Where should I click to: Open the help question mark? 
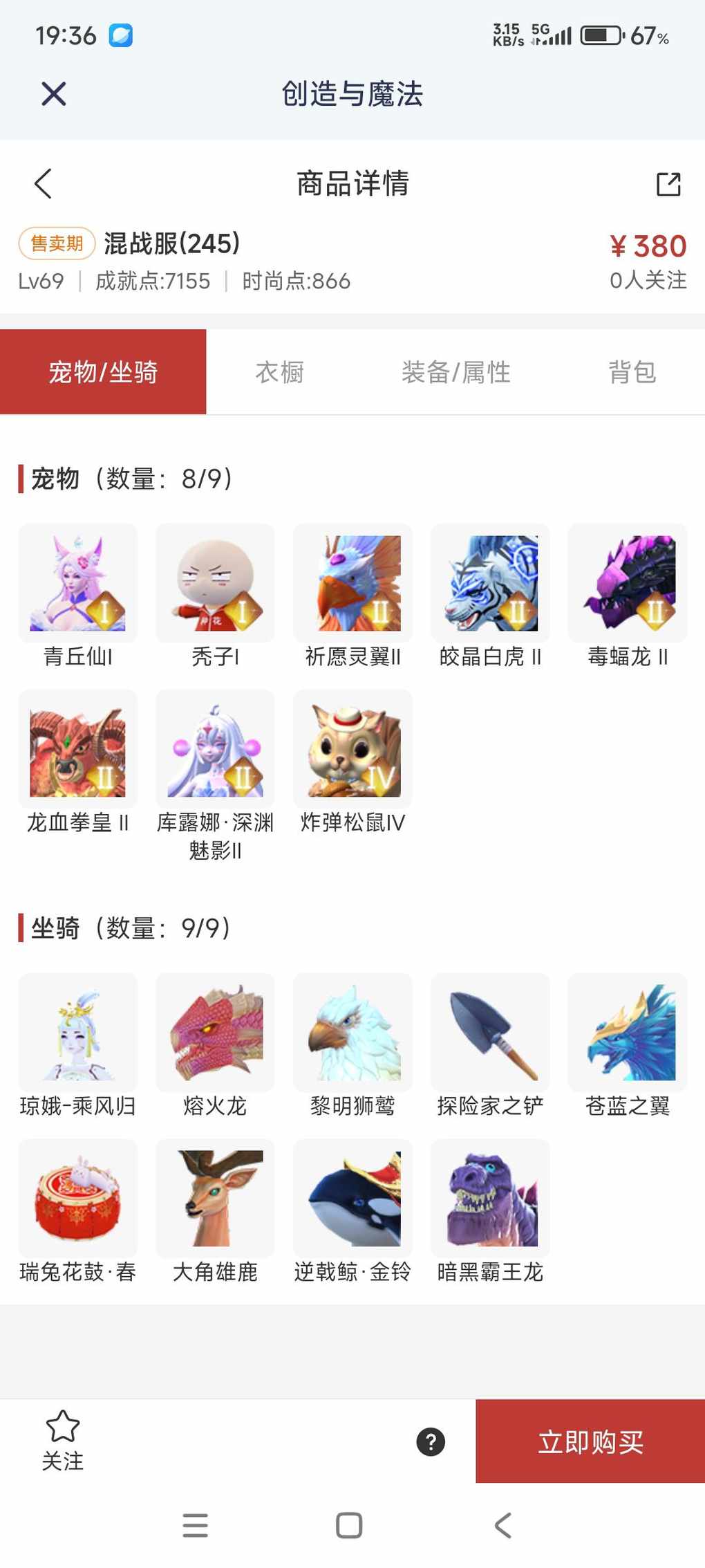(x=431, y=1442)
